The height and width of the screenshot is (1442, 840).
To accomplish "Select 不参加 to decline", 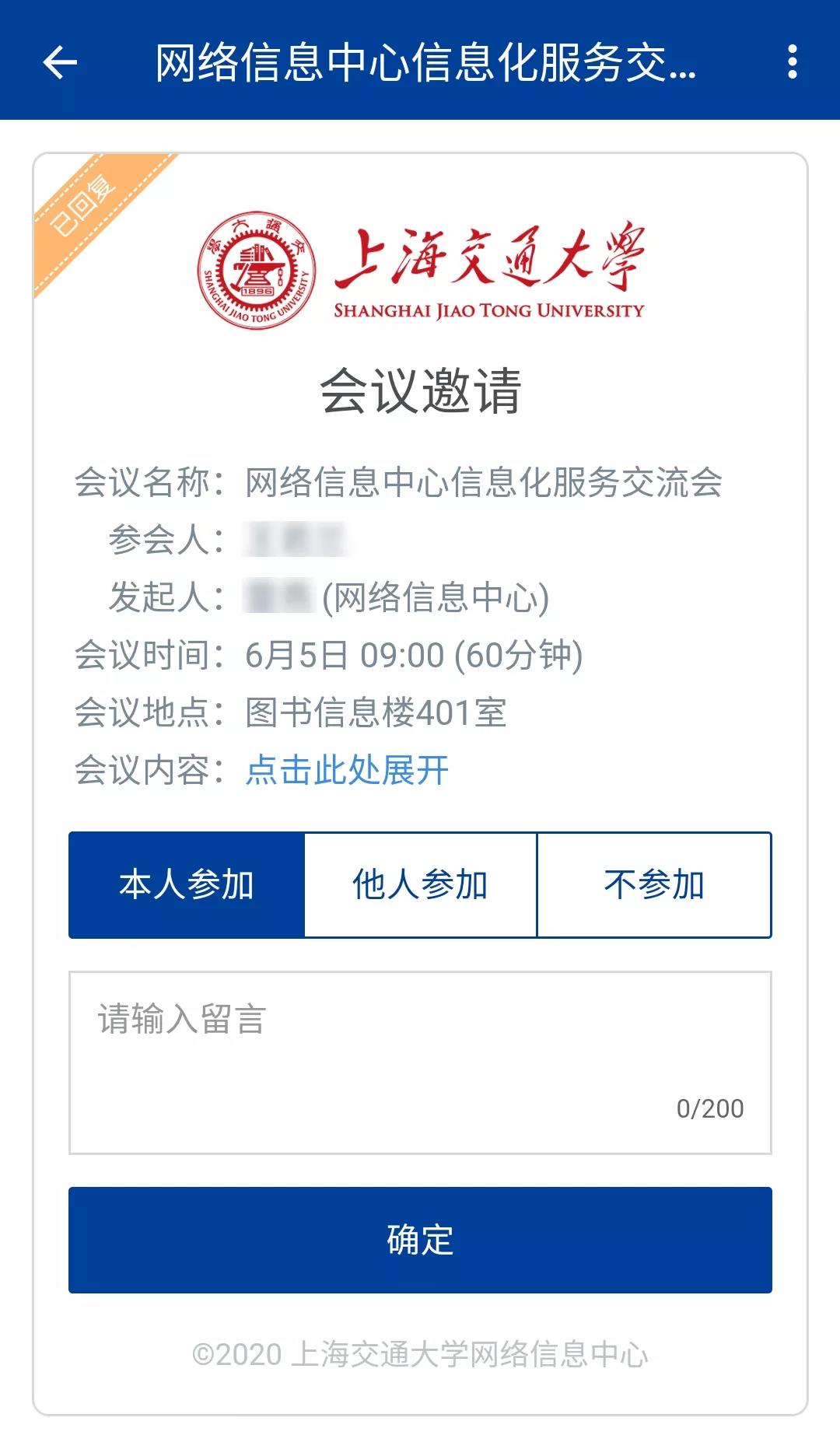I will (x=654, y=885).
